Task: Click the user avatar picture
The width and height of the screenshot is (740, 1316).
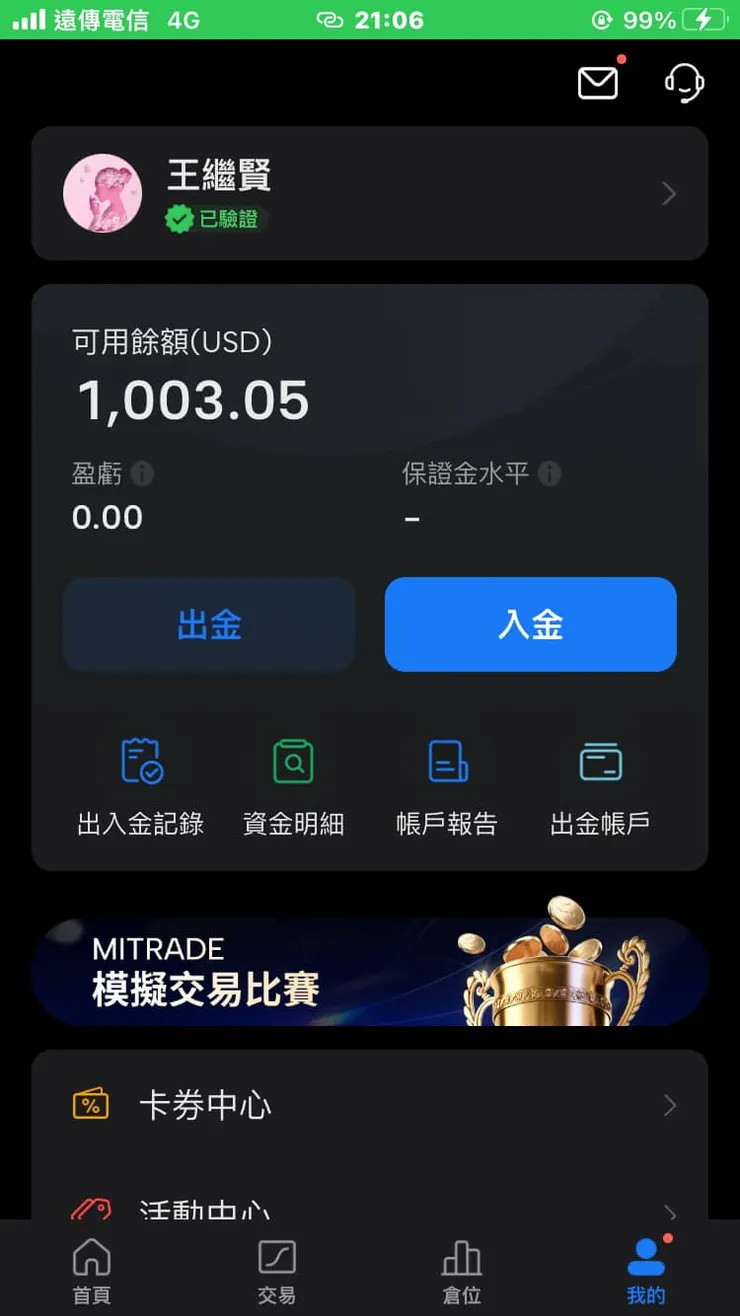Action: [102, 193]
